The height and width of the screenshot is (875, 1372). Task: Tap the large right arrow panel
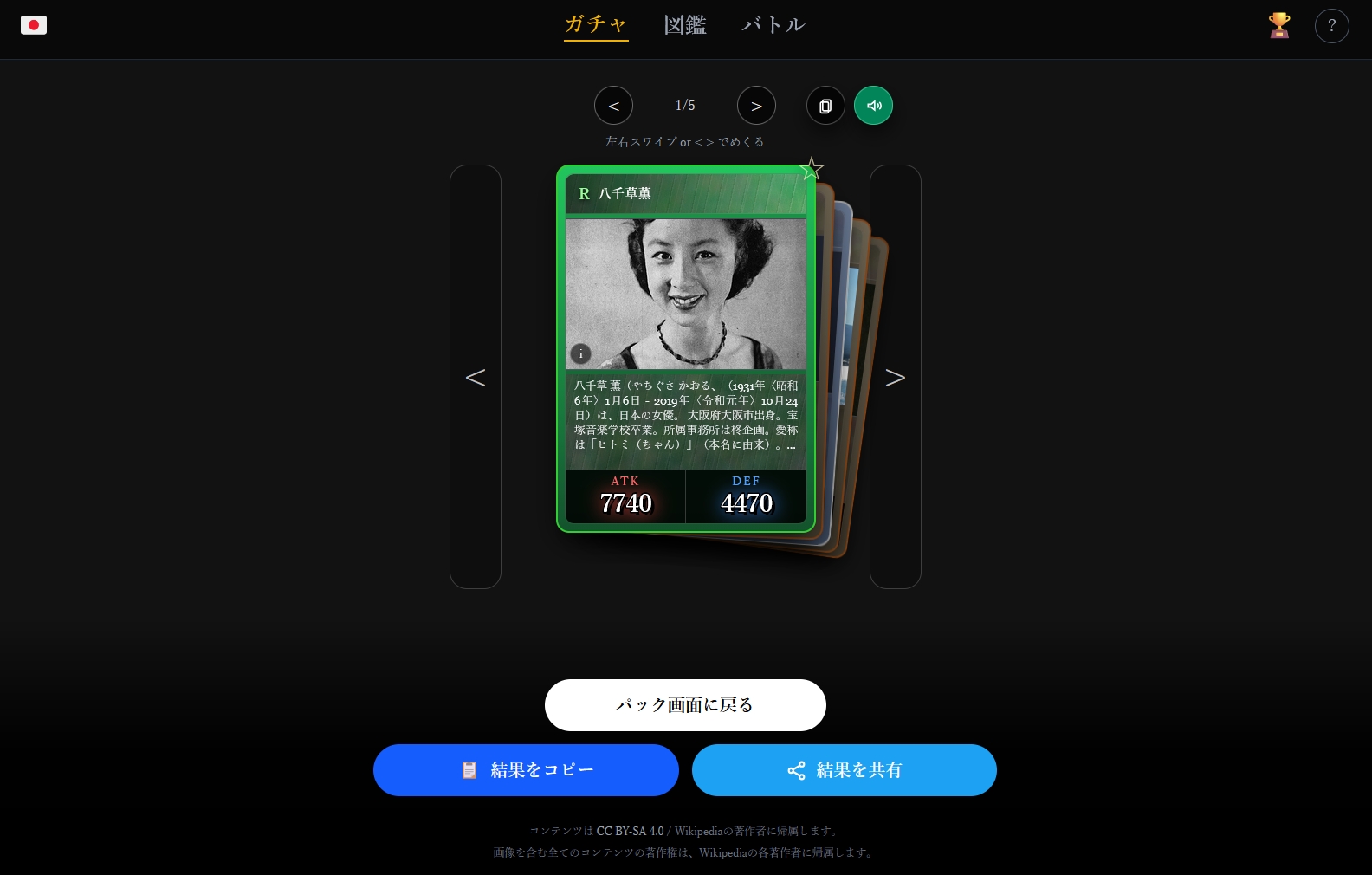(895, 377)
